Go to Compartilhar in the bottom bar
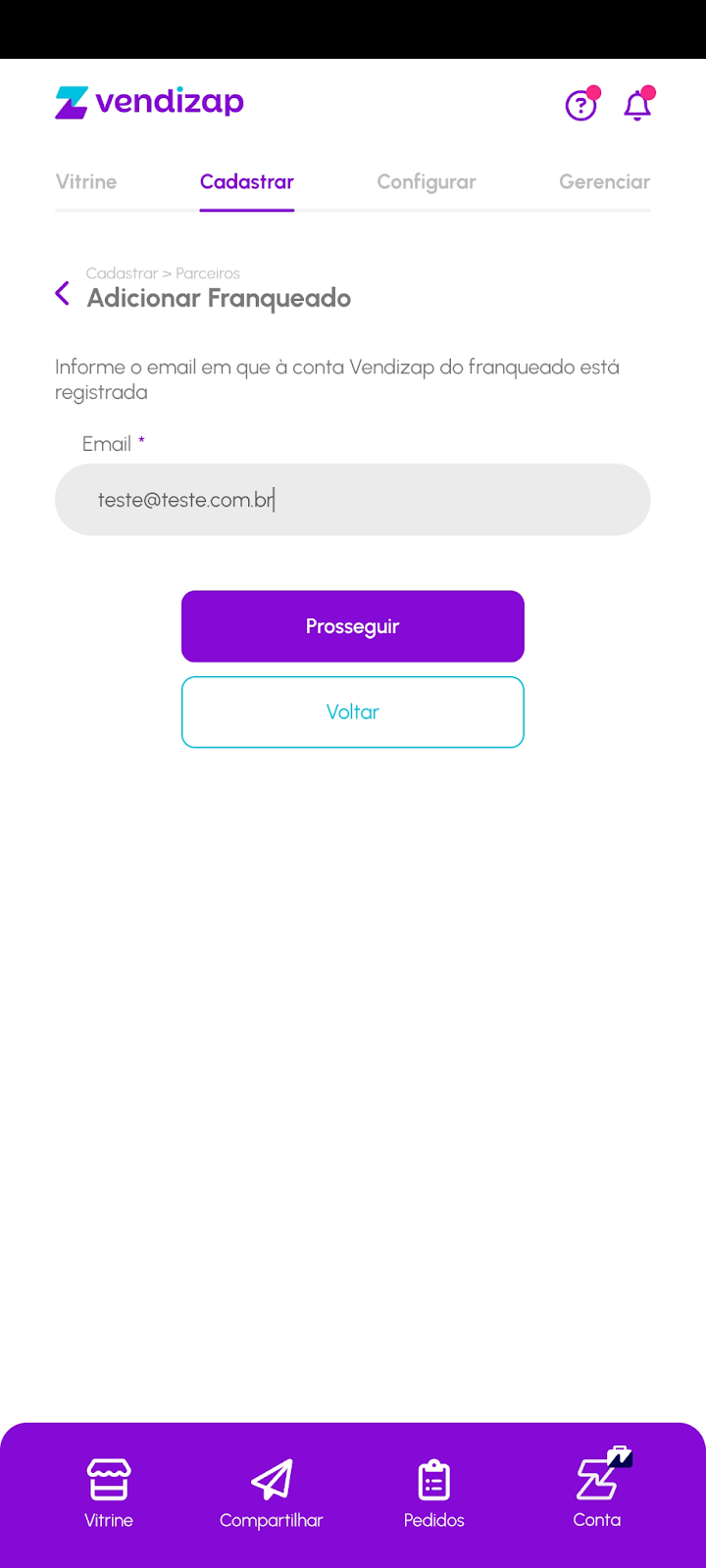Screen dimensions: 706x1568 (x=272, y=1493)
